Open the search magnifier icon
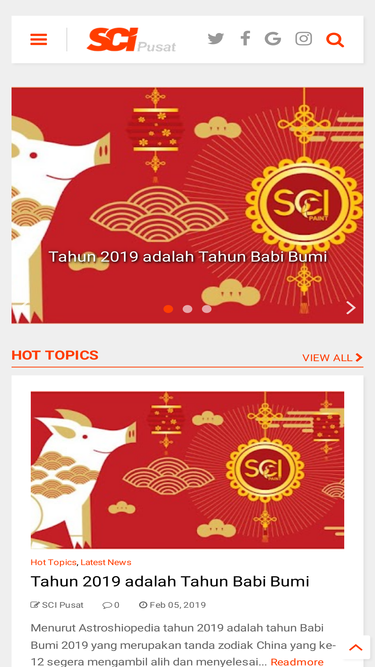This screenshot has width=375, height=667. pyautogui.click(x=335, y=40)
